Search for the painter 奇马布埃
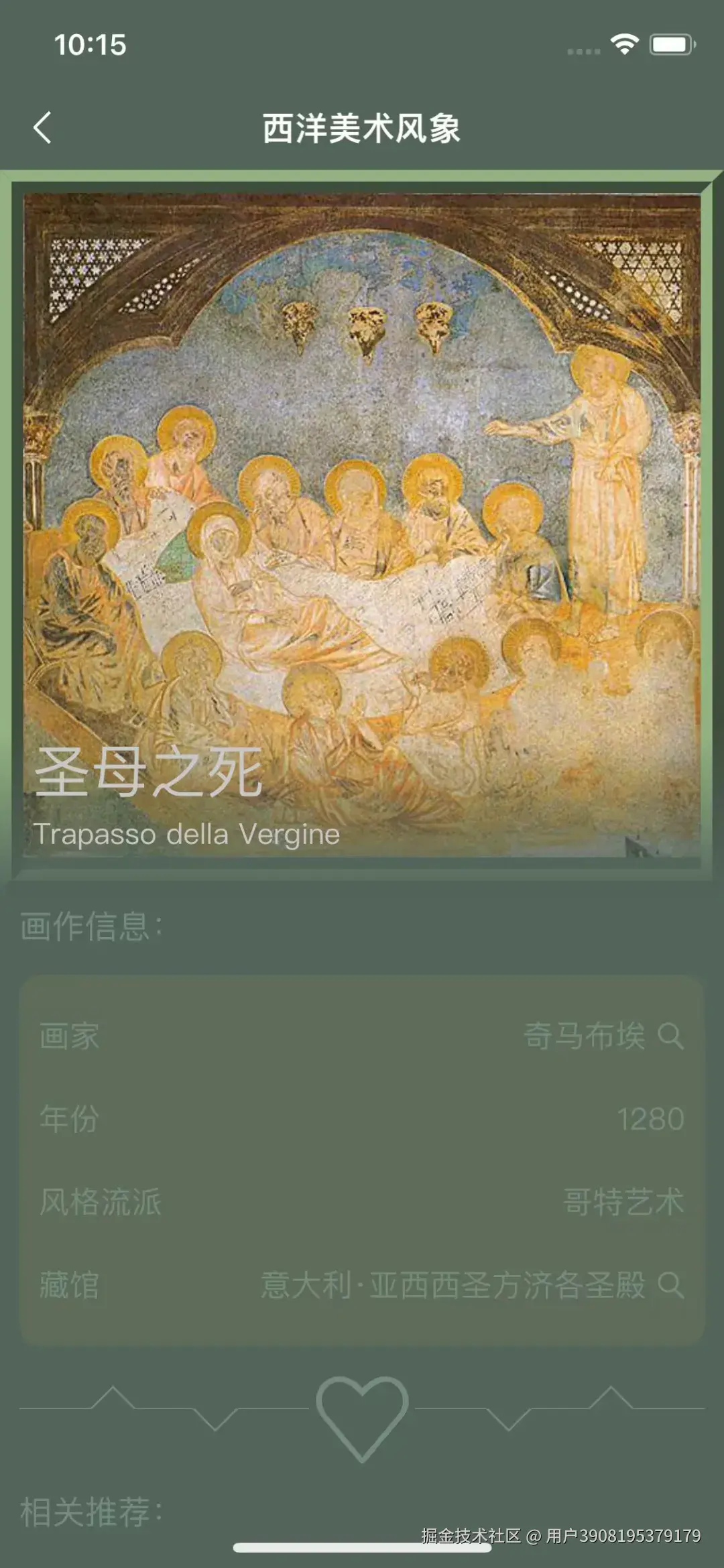Viewport: 724px width, 1568px height. coord(670,1036)
